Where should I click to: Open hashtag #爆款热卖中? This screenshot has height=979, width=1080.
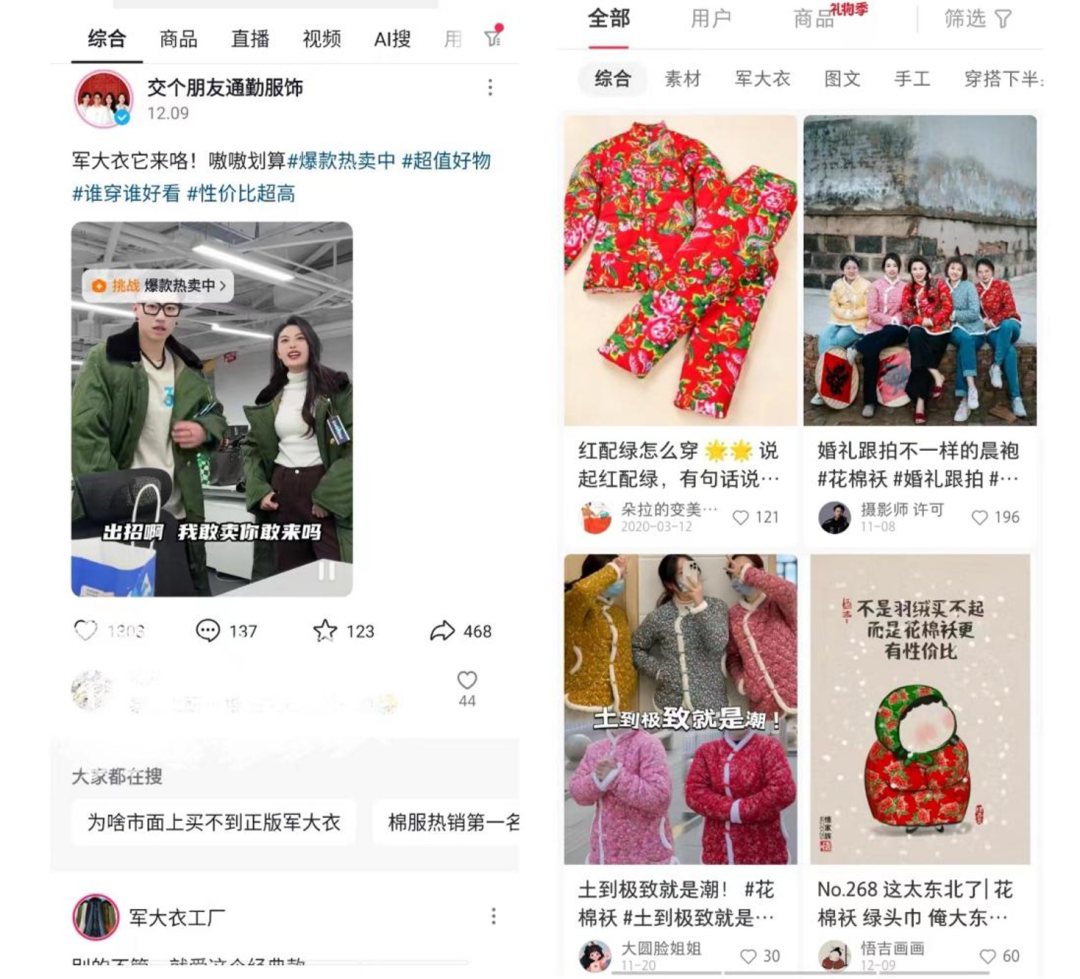tap(341, 161)
